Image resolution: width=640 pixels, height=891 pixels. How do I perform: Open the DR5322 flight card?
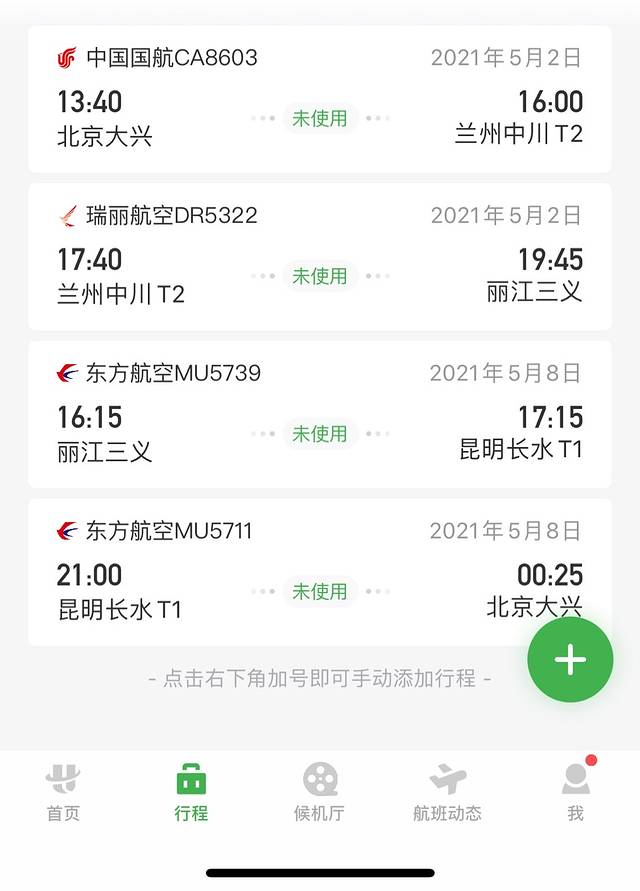coord(319,257)
